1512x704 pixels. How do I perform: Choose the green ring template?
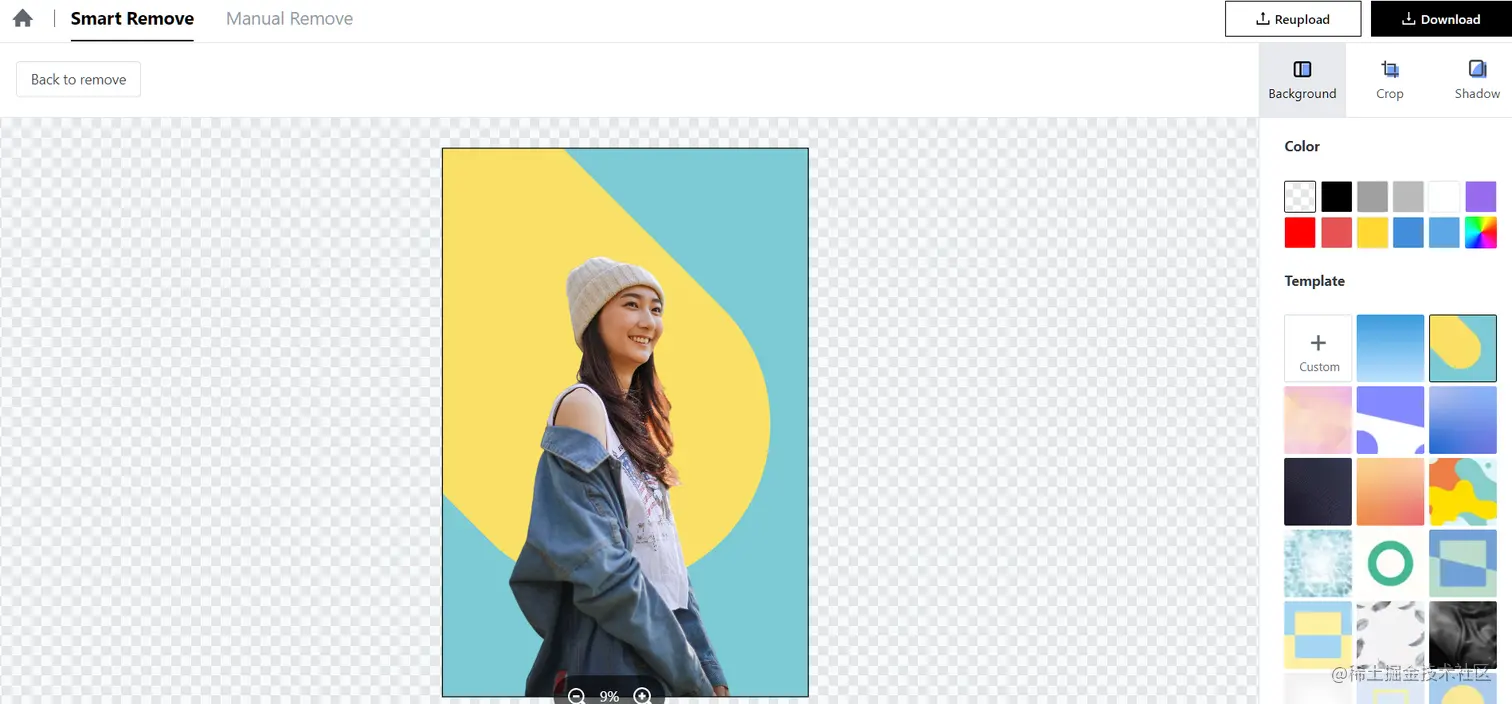[1390, 564]
